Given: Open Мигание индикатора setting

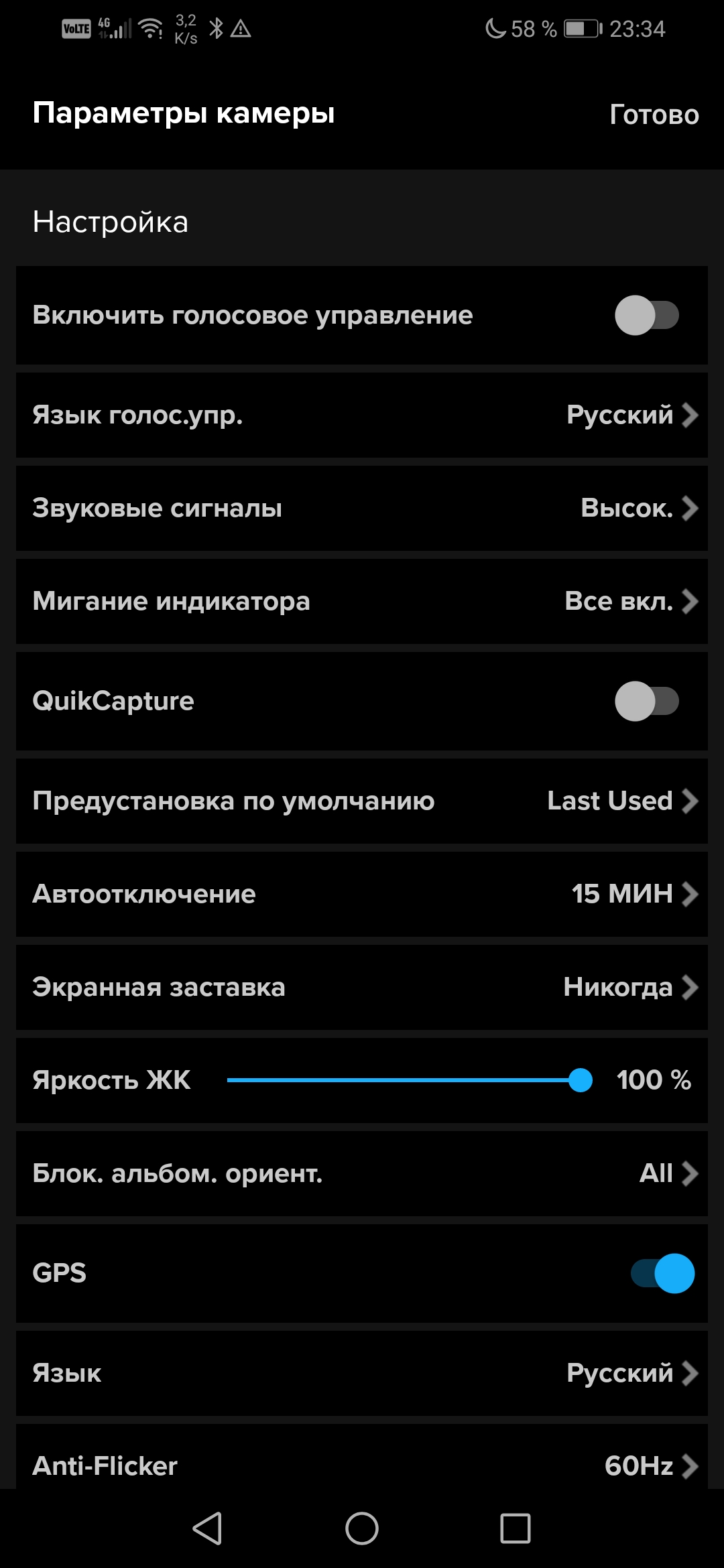Looking at the screenshot, I should coord(362,602).
